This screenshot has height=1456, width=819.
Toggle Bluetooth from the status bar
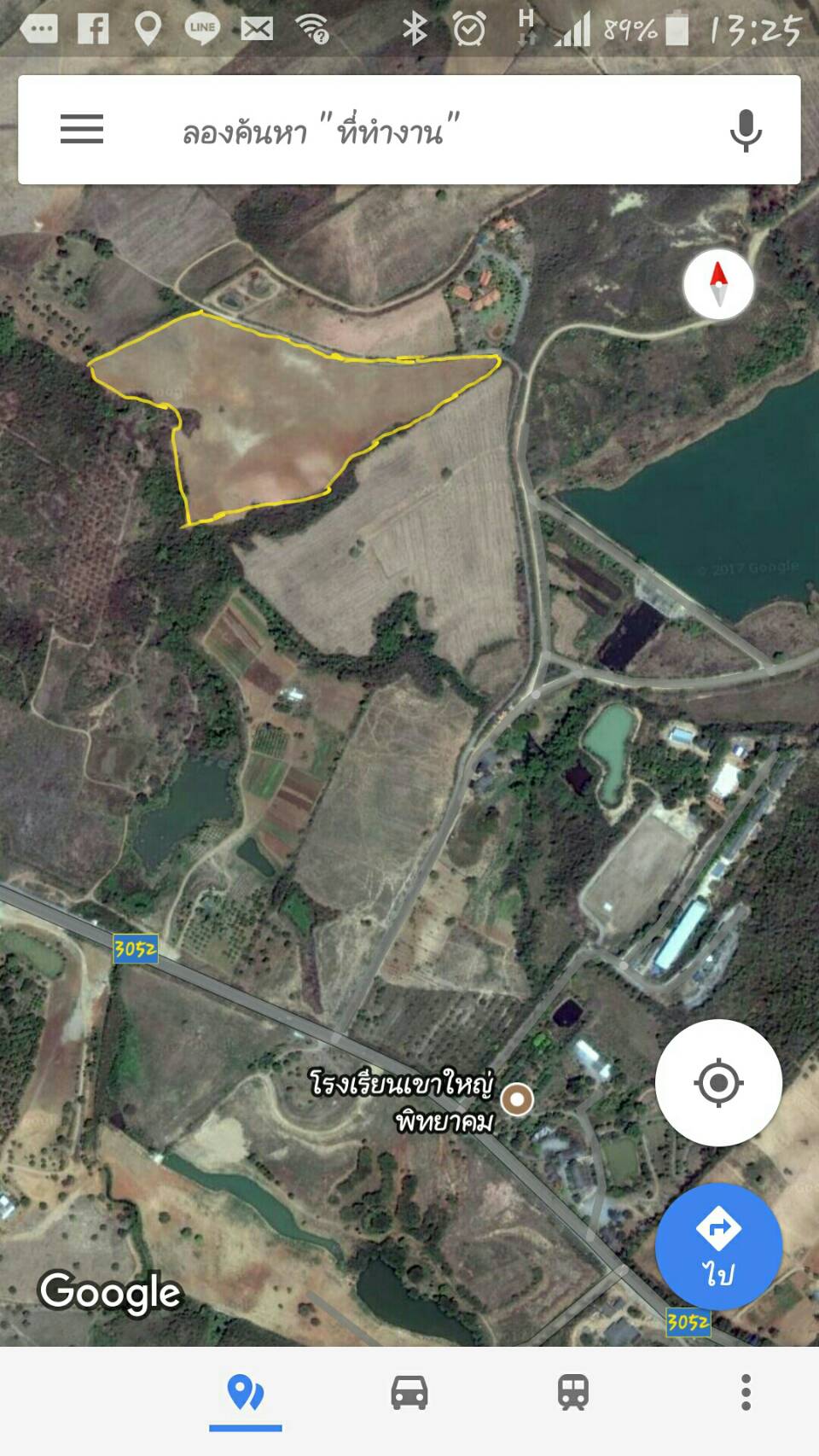[x=415, y=27]
